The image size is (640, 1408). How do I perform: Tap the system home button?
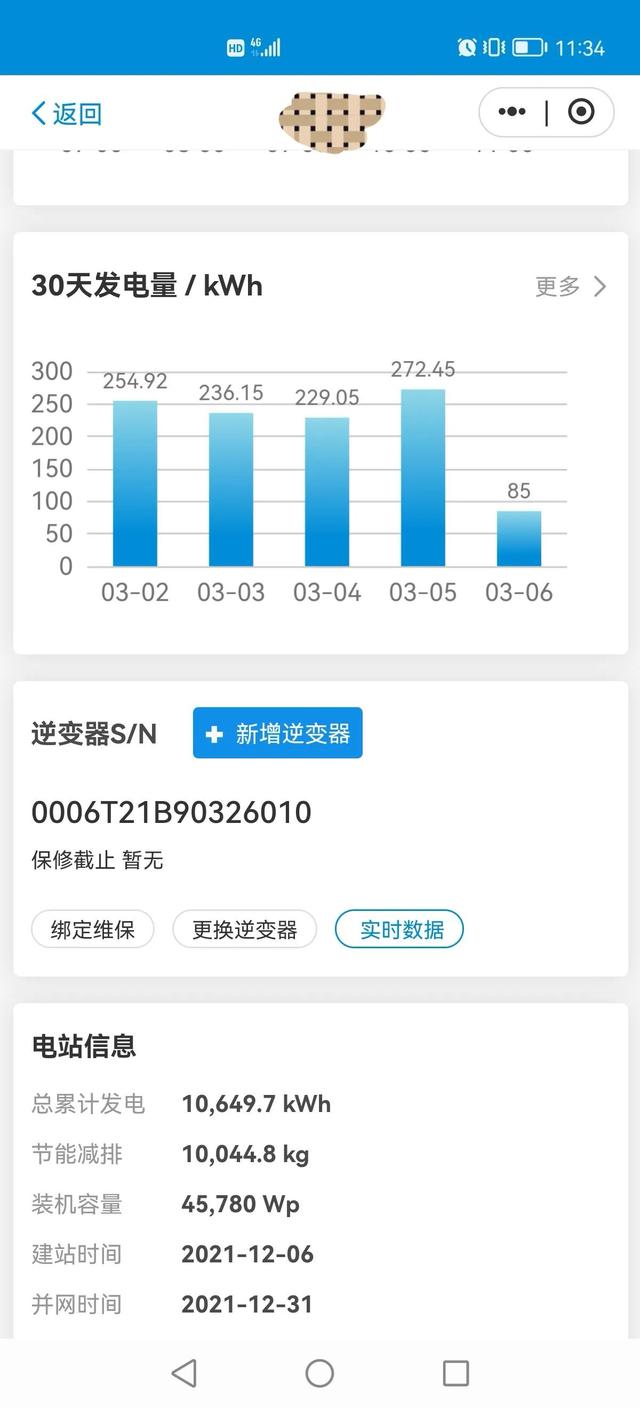[x=320, y=1373]
